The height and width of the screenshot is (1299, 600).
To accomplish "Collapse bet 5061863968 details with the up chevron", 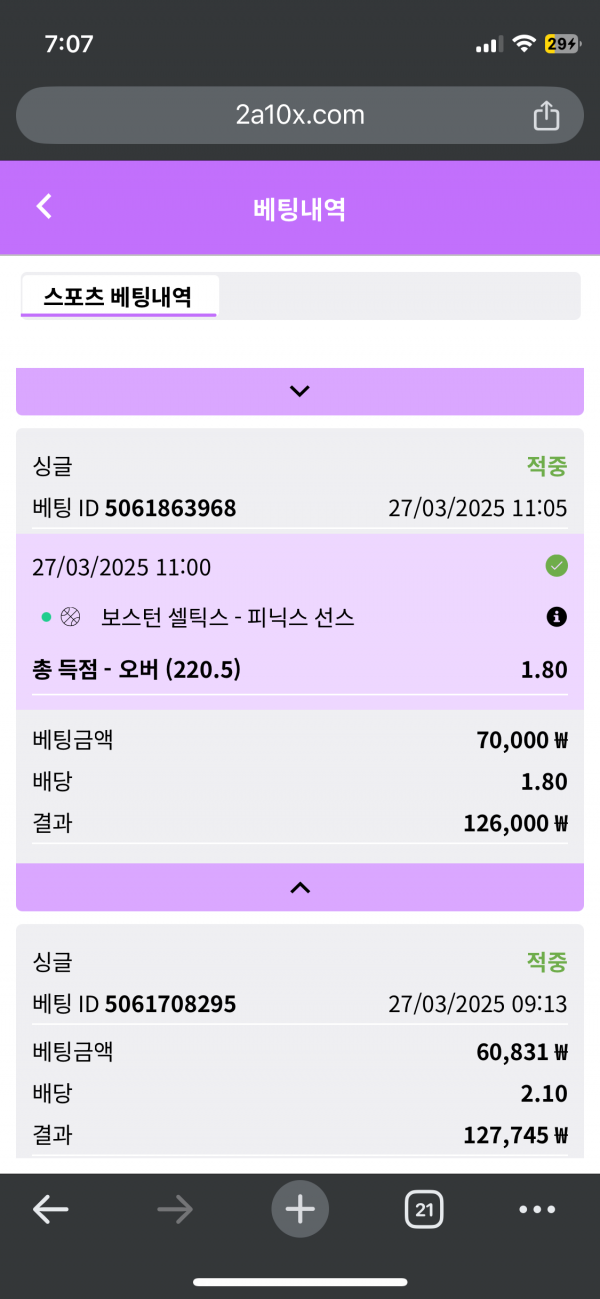I will [x=300, y=887].
